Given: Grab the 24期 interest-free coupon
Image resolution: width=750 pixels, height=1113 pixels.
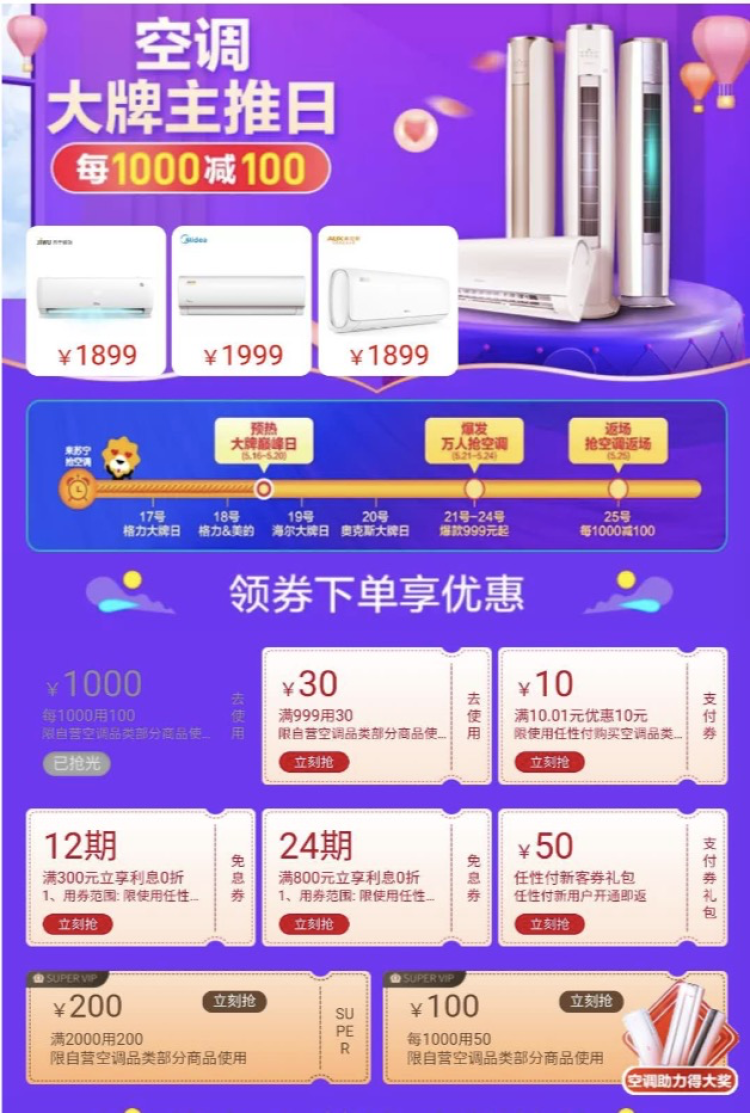Looking at the screenshot, I should pyautogui.click(x=313, y=924).
